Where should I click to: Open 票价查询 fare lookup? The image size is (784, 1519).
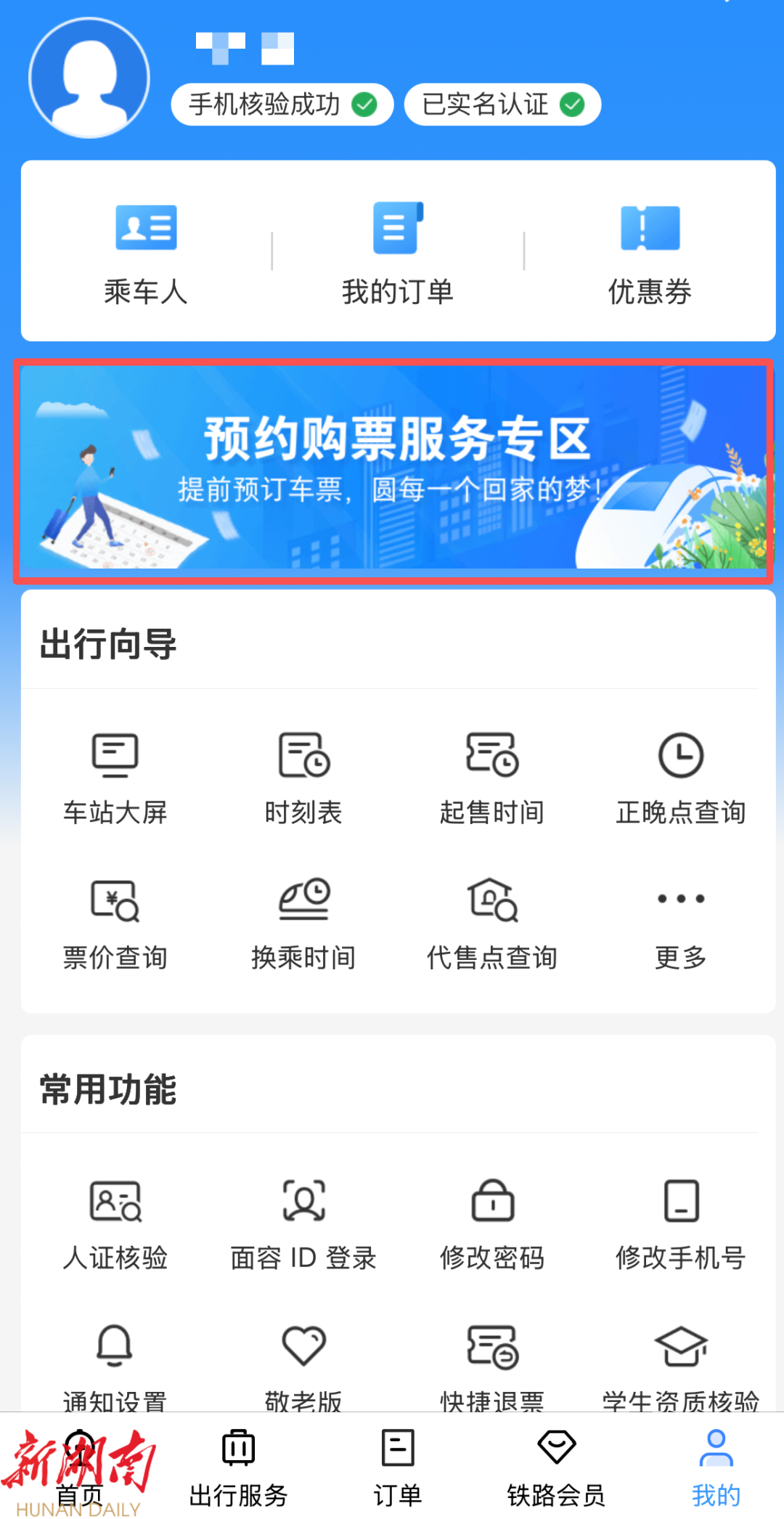(x=115, y=924)
